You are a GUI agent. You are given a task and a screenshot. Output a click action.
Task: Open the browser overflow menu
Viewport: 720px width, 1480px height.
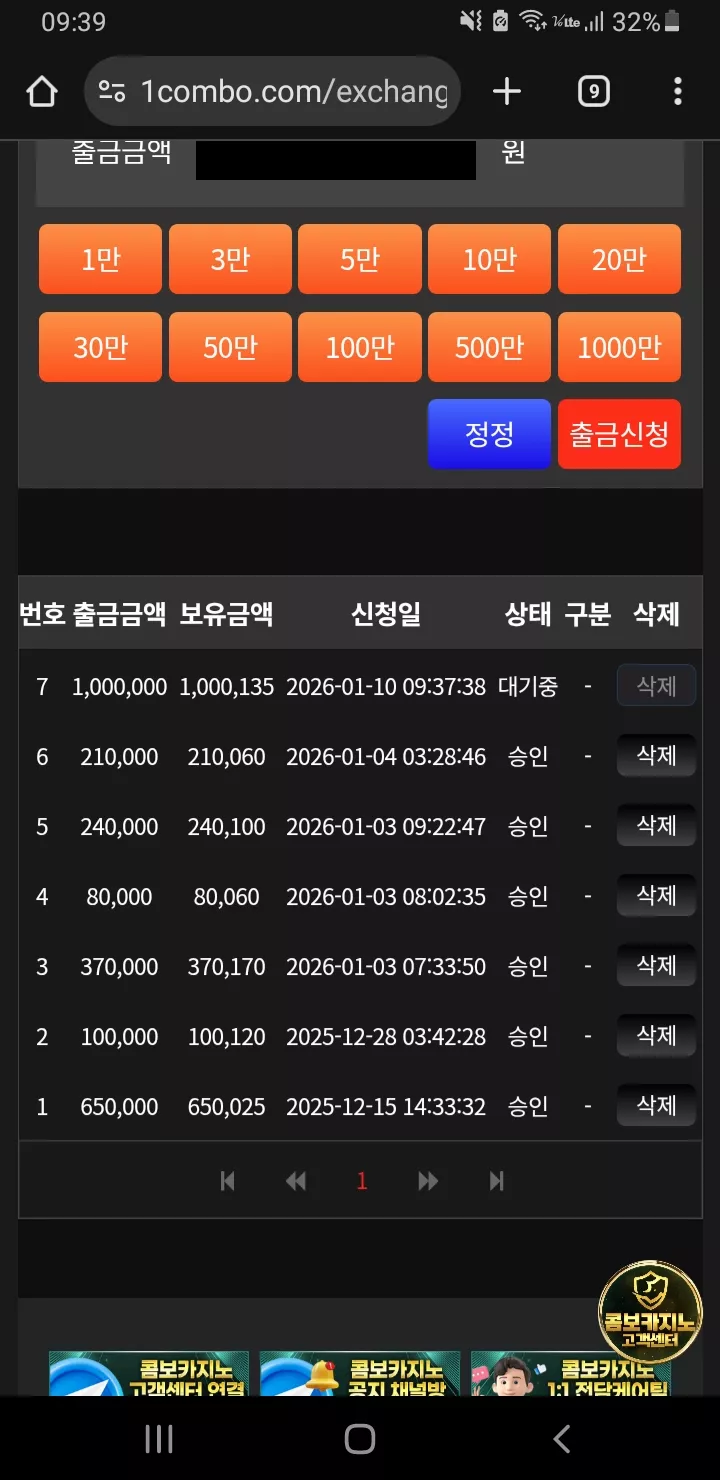pyautogui.click(x=678, y=92)
